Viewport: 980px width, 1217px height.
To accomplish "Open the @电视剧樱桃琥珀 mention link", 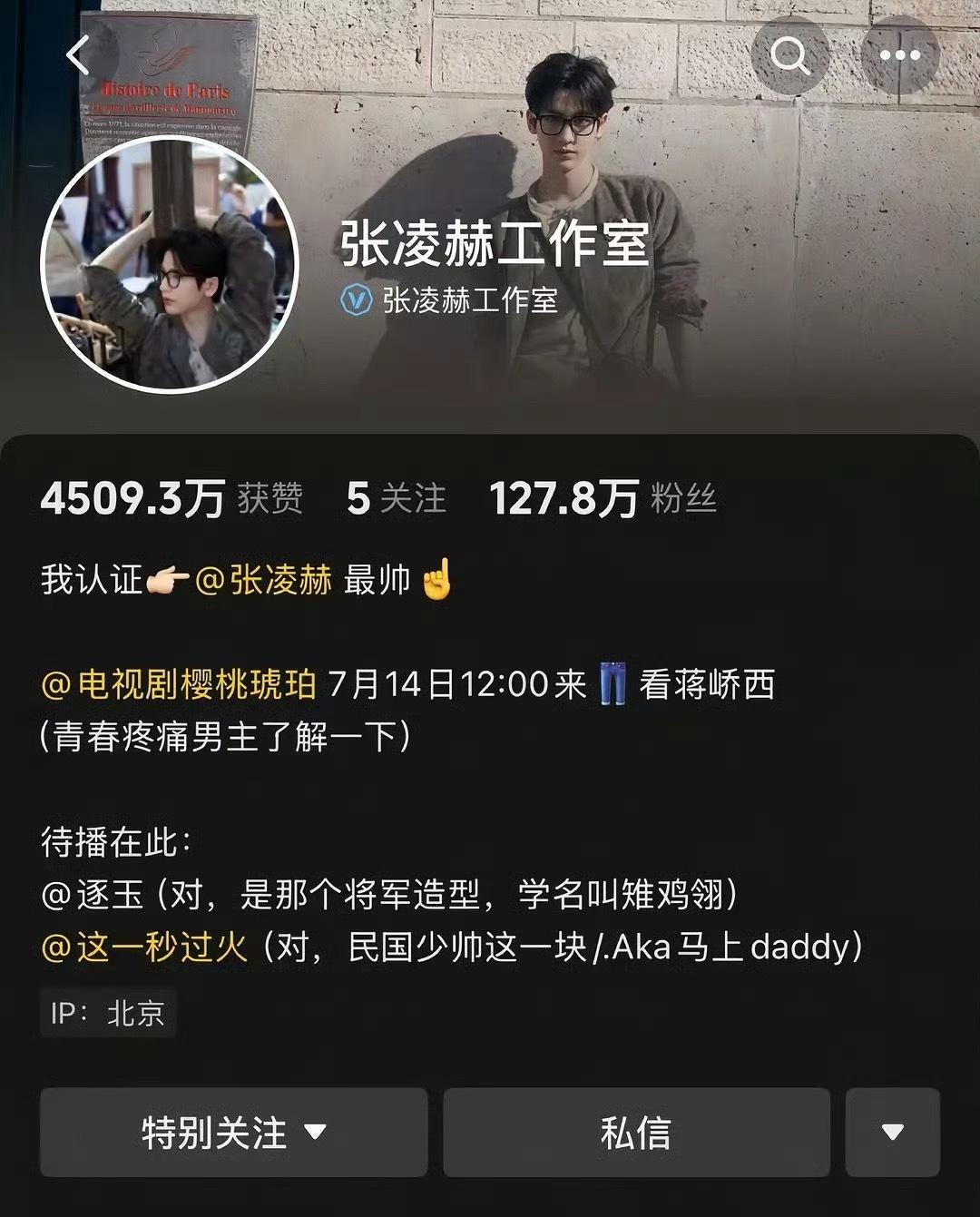I will pos(179,684).
